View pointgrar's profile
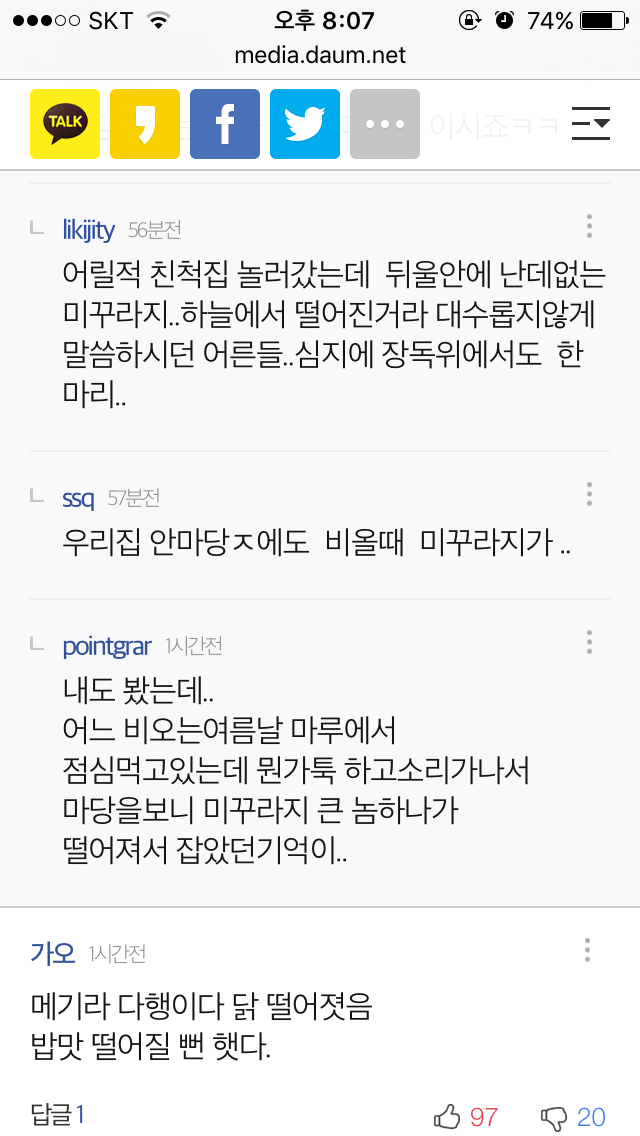 (107, 646)
